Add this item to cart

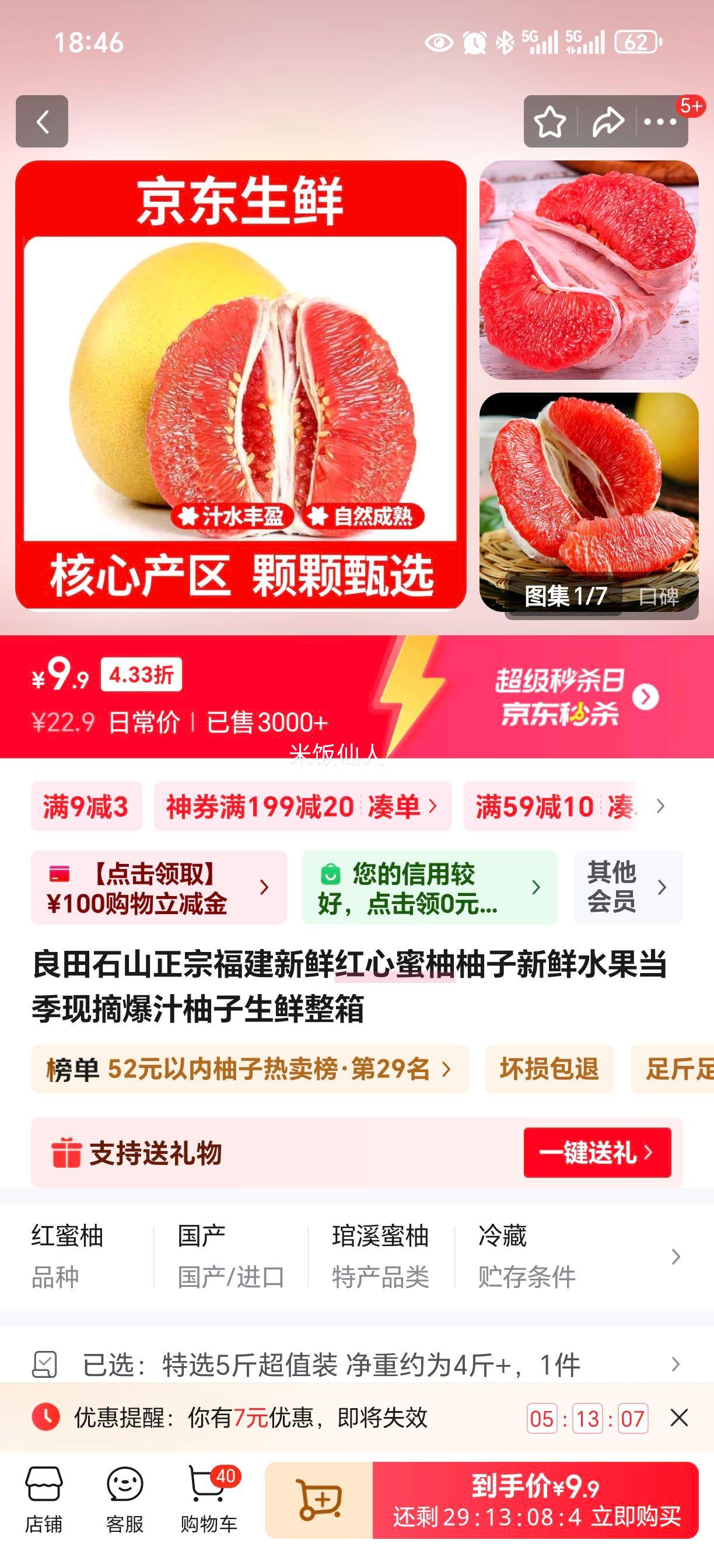pyautogui.click(x=319, y=1500)
